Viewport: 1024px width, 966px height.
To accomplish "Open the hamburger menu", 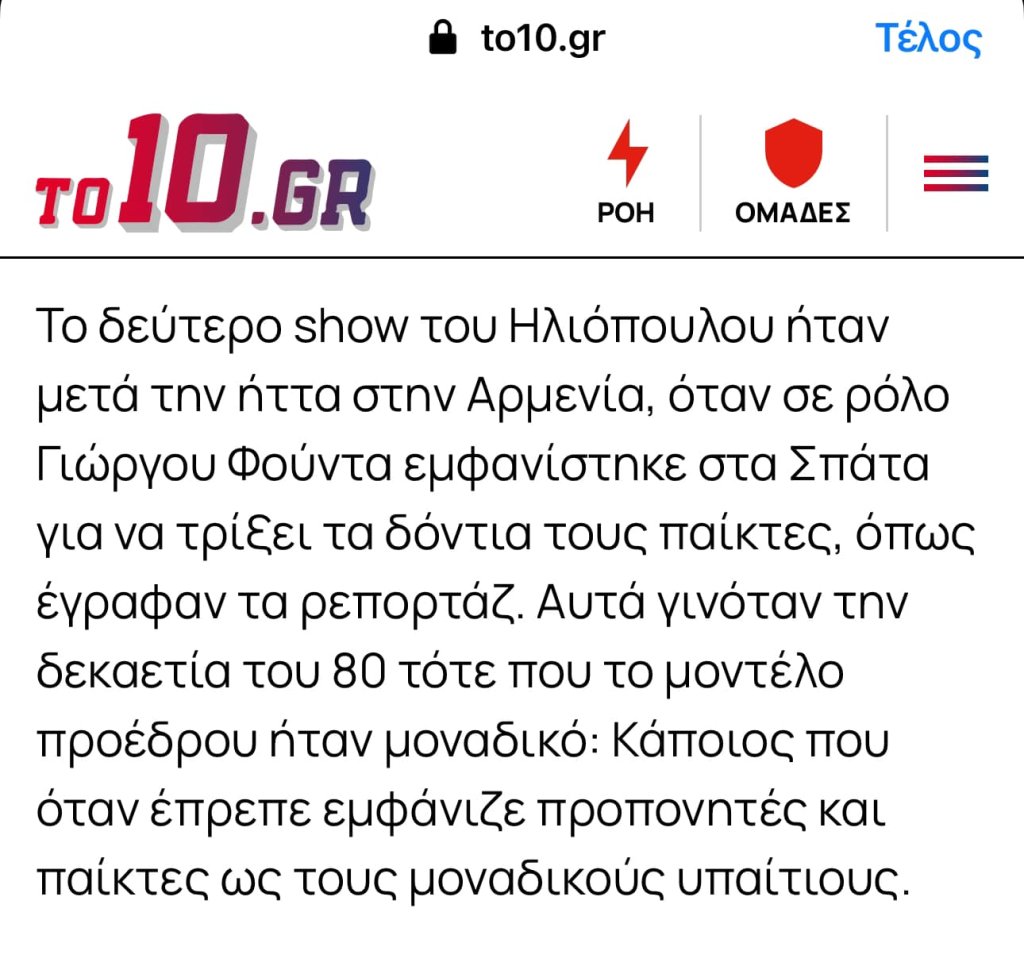I will [956, 173].
